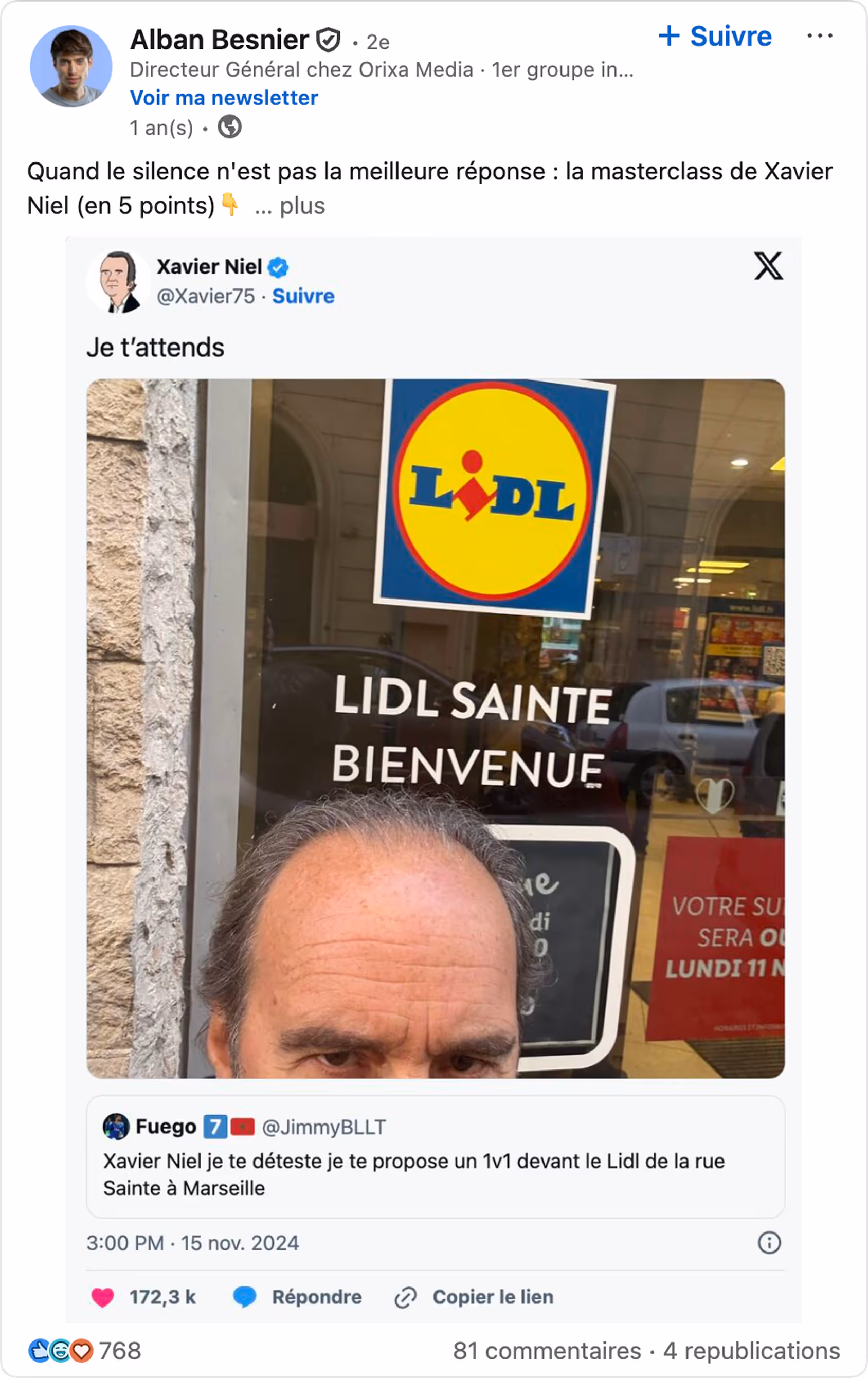This screenshot has width=868, height=1378.
Task: Open the three-dot options menu
Action: (x=821, y=35)
